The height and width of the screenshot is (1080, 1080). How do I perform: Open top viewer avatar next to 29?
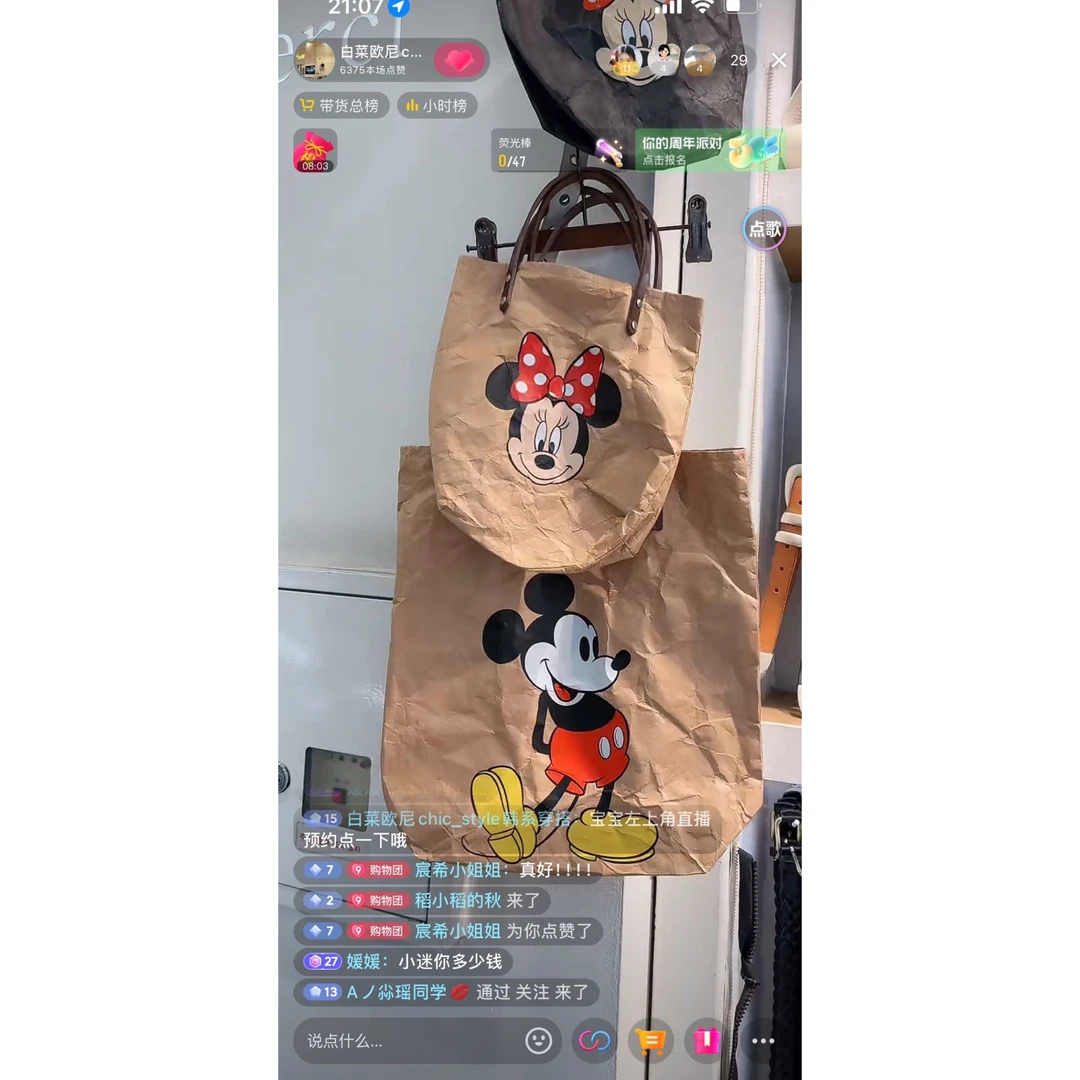(x=625, y=61)
